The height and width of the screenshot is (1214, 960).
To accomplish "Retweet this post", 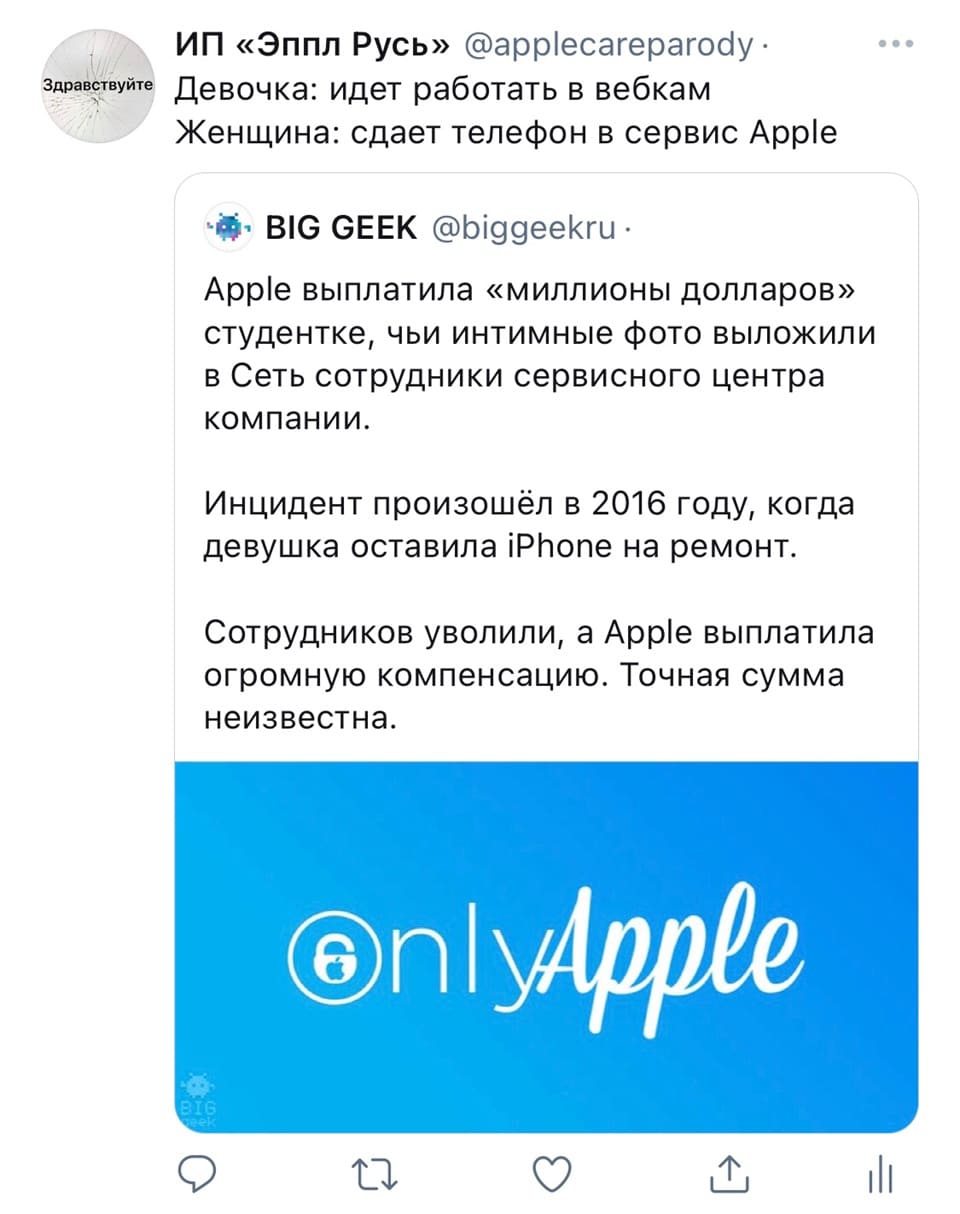I will coord(375,1176).
